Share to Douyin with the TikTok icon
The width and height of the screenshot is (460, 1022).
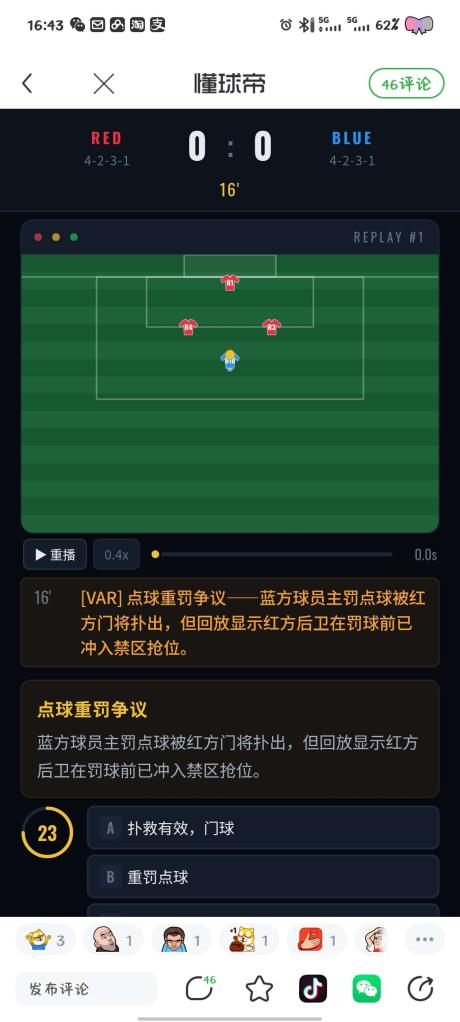point(313,989)
